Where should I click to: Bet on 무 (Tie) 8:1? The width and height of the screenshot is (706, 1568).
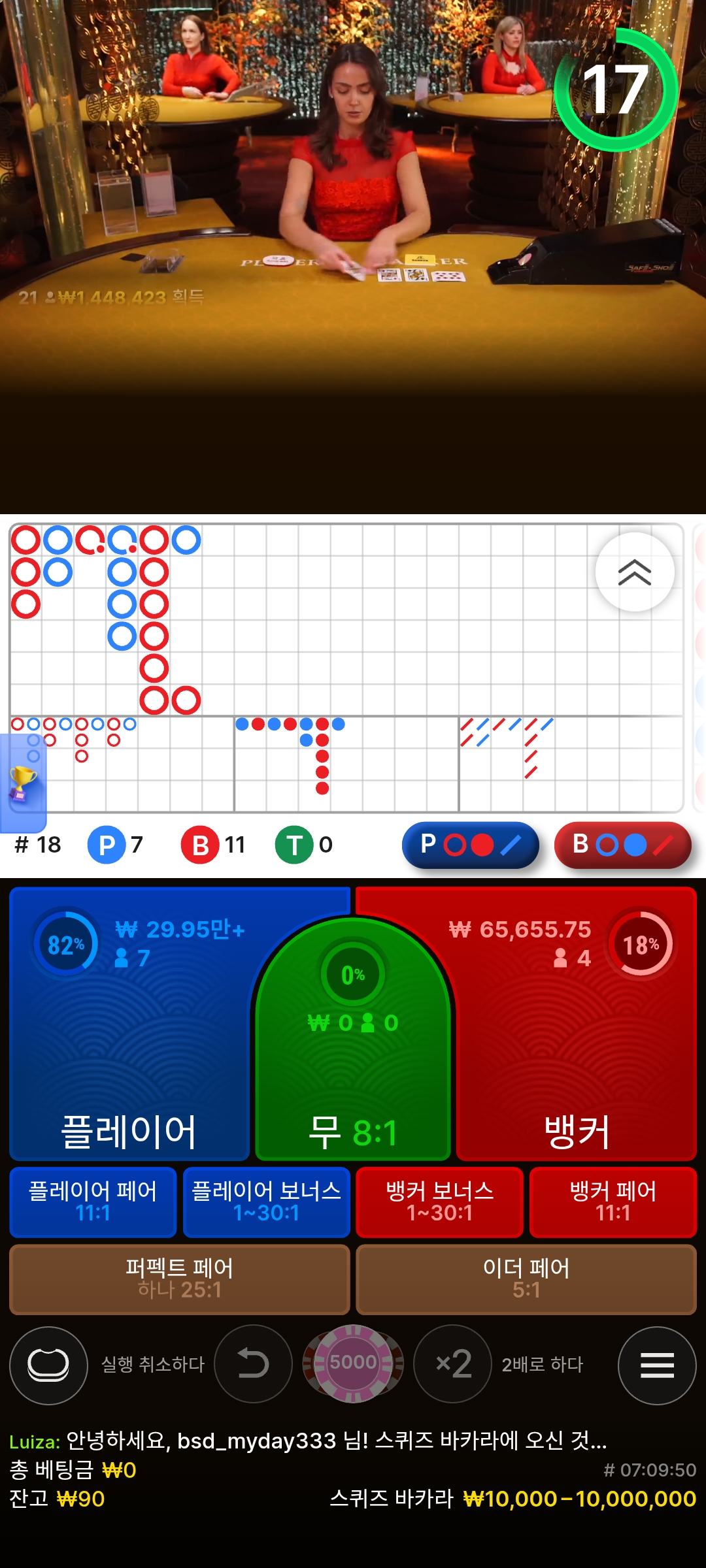tap(353, 1071)
